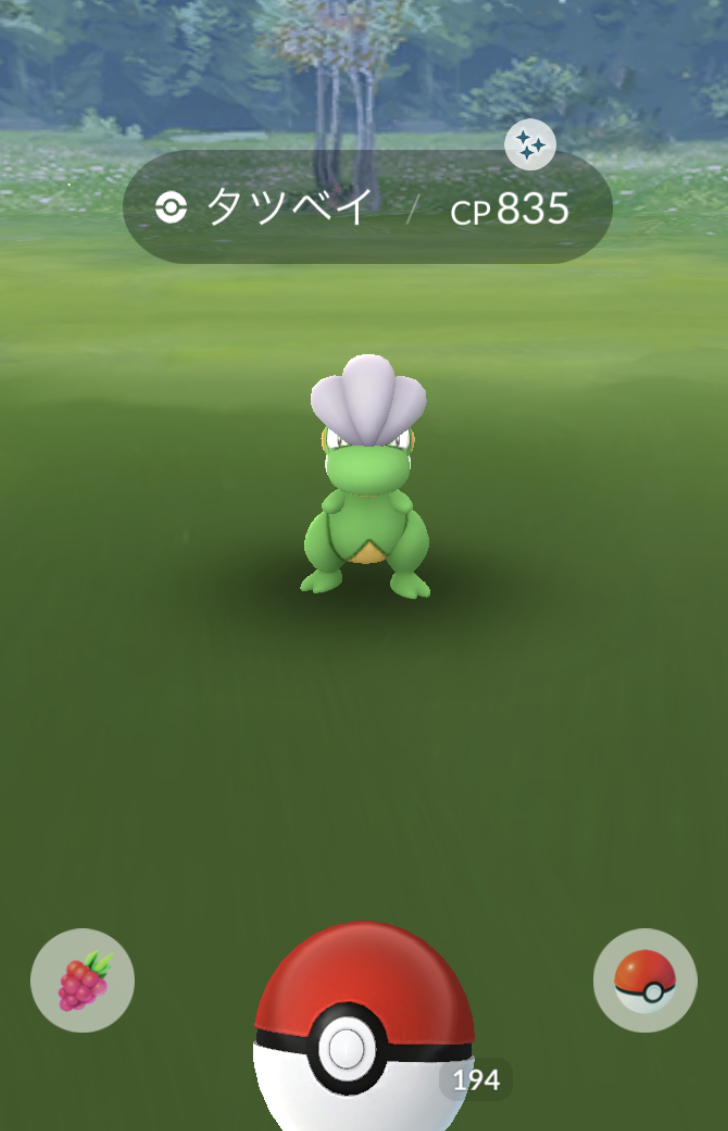Open the Poké Ball selection button

645,980
